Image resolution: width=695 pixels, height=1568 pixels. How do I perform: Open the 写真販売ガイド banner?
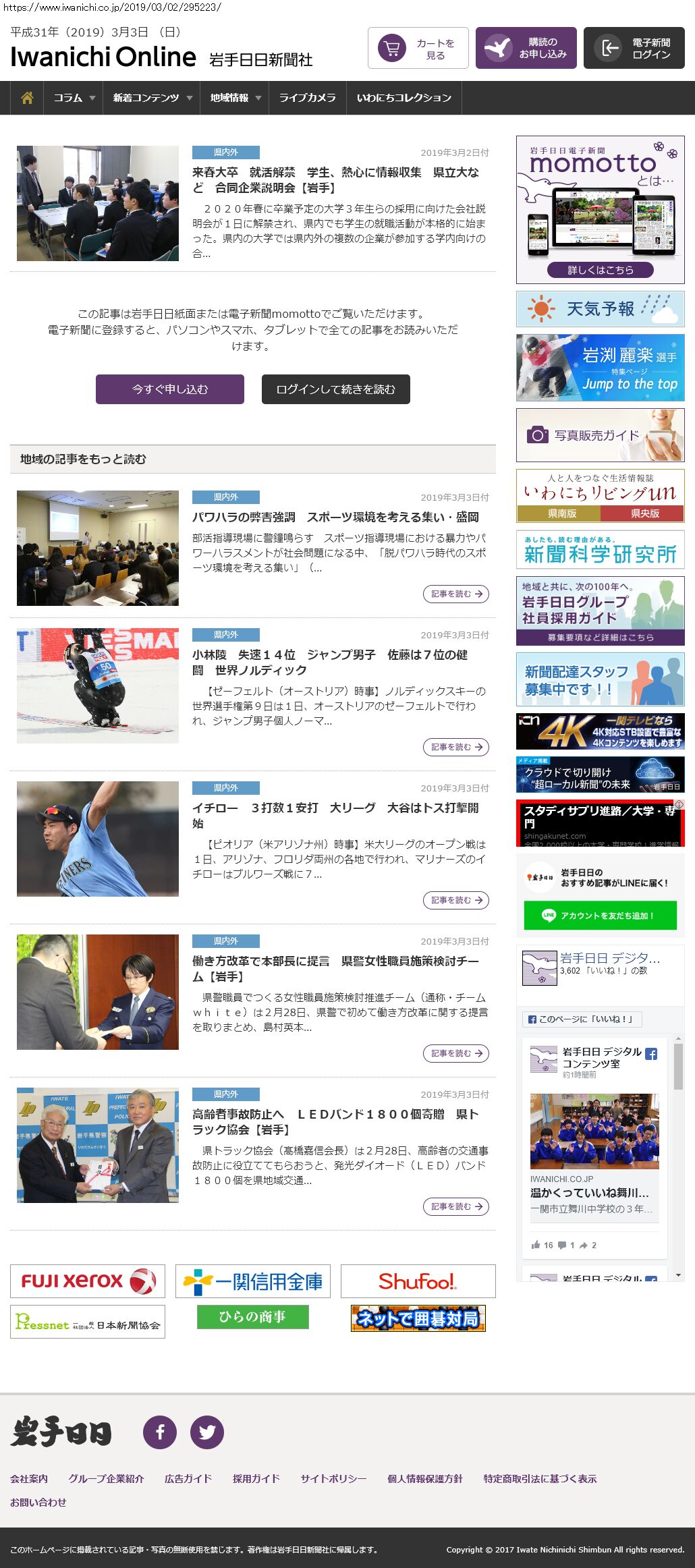[x=600, y=435]
